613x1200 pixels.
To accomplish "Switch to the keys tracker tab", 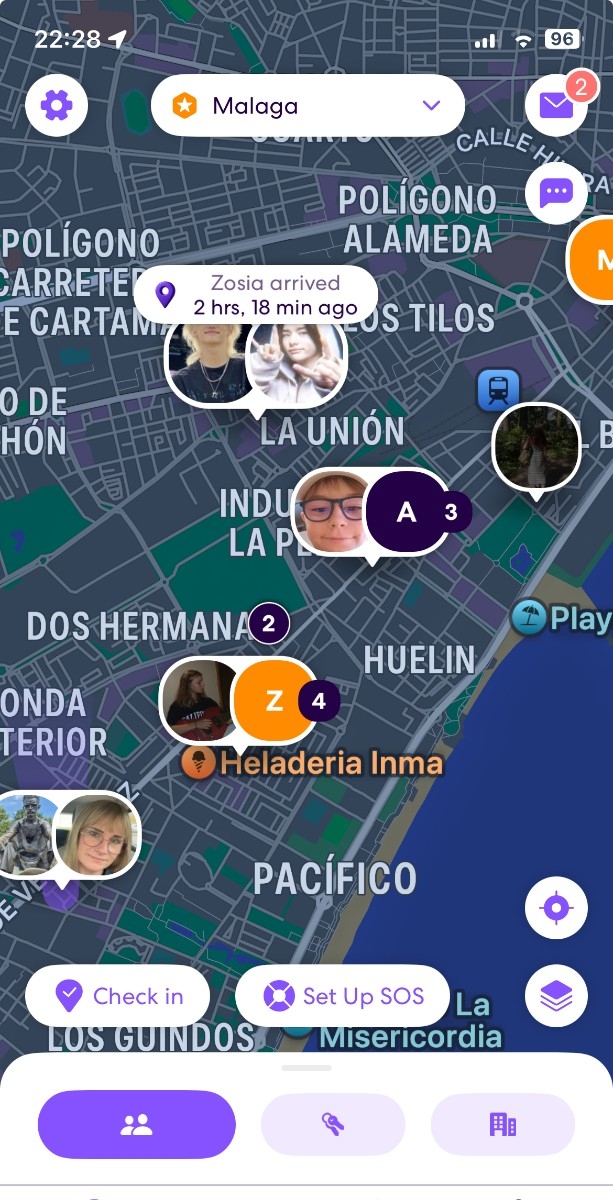I will click(x=333, y=1124).
